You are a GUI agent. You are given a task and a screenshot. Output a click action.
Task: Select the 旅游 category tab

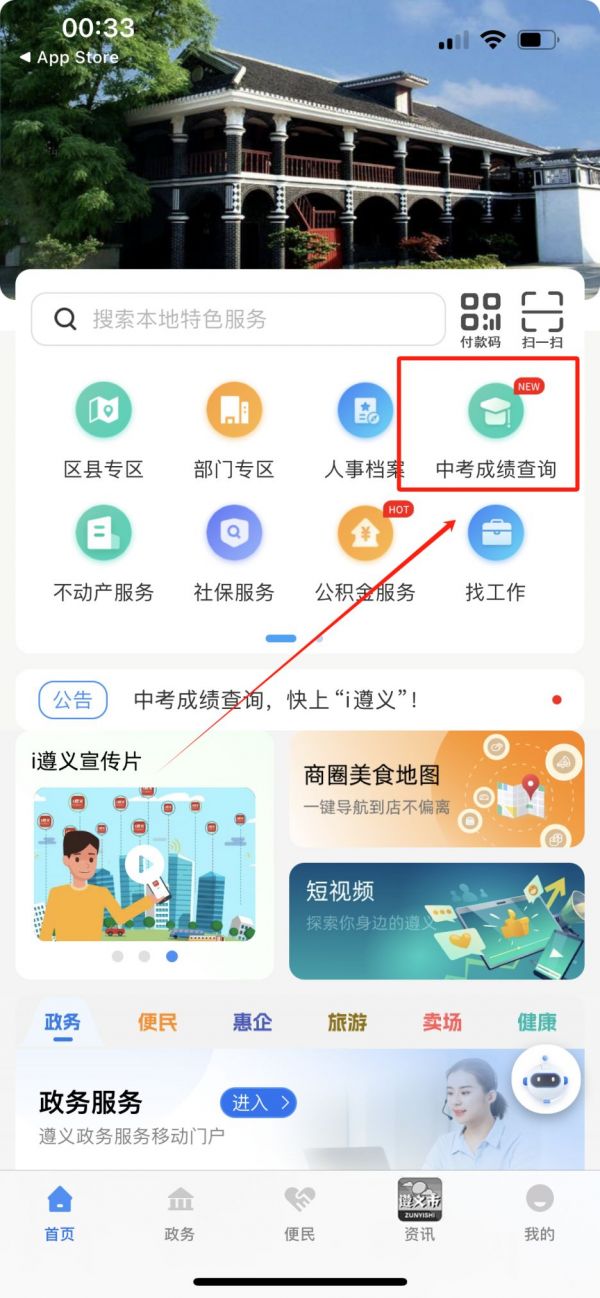pyautogui.click(x=347, y=1022)
